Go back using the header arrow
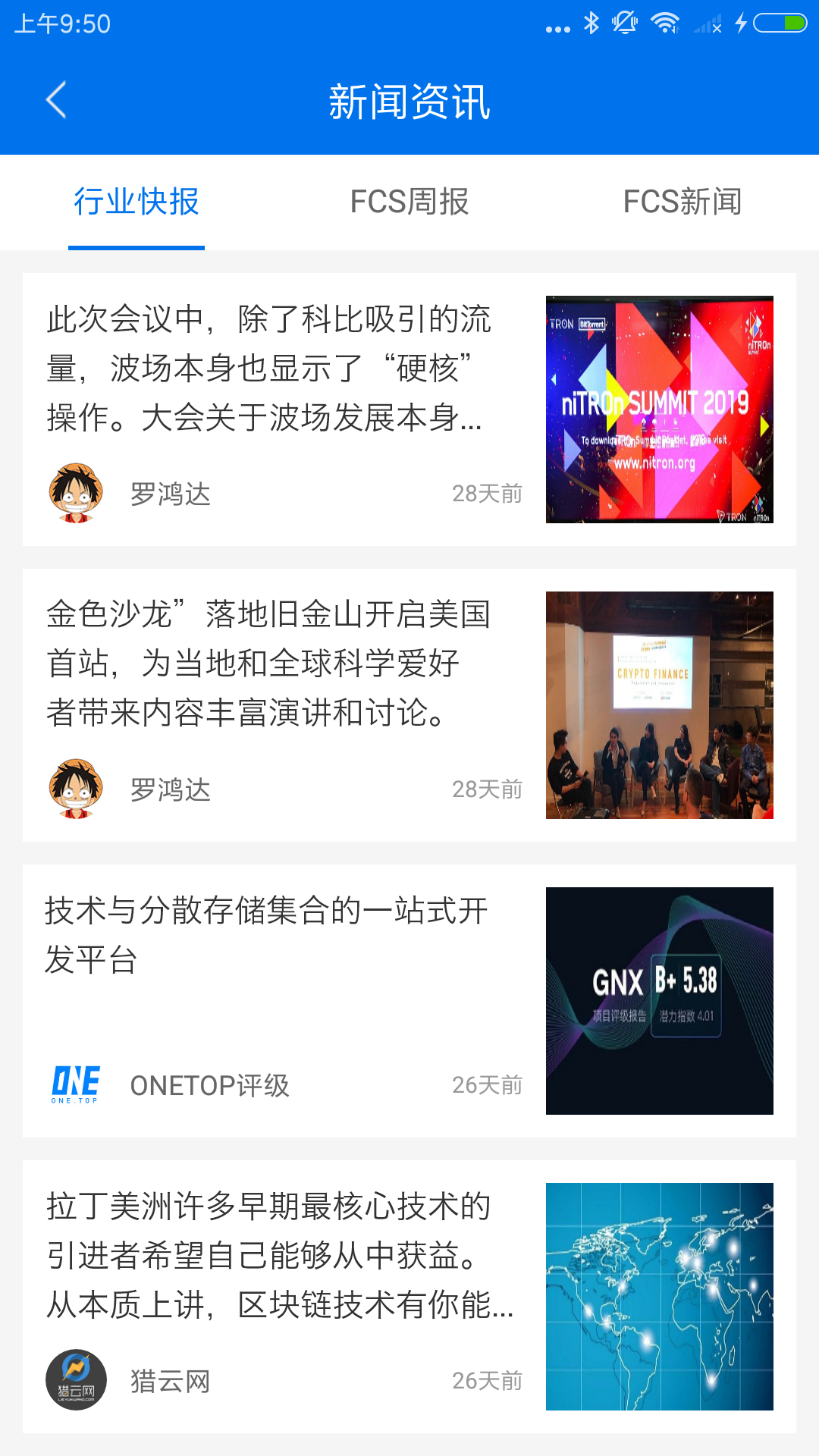Viewport: 819px width, 1456px height. pos(57,100)
